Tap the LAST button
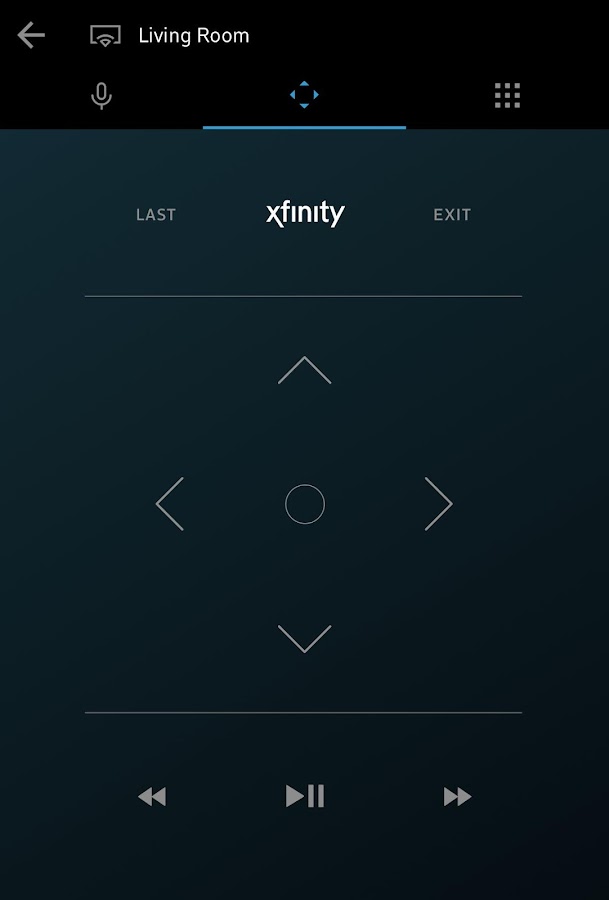The image size is (609, 900). click(156, 215)
